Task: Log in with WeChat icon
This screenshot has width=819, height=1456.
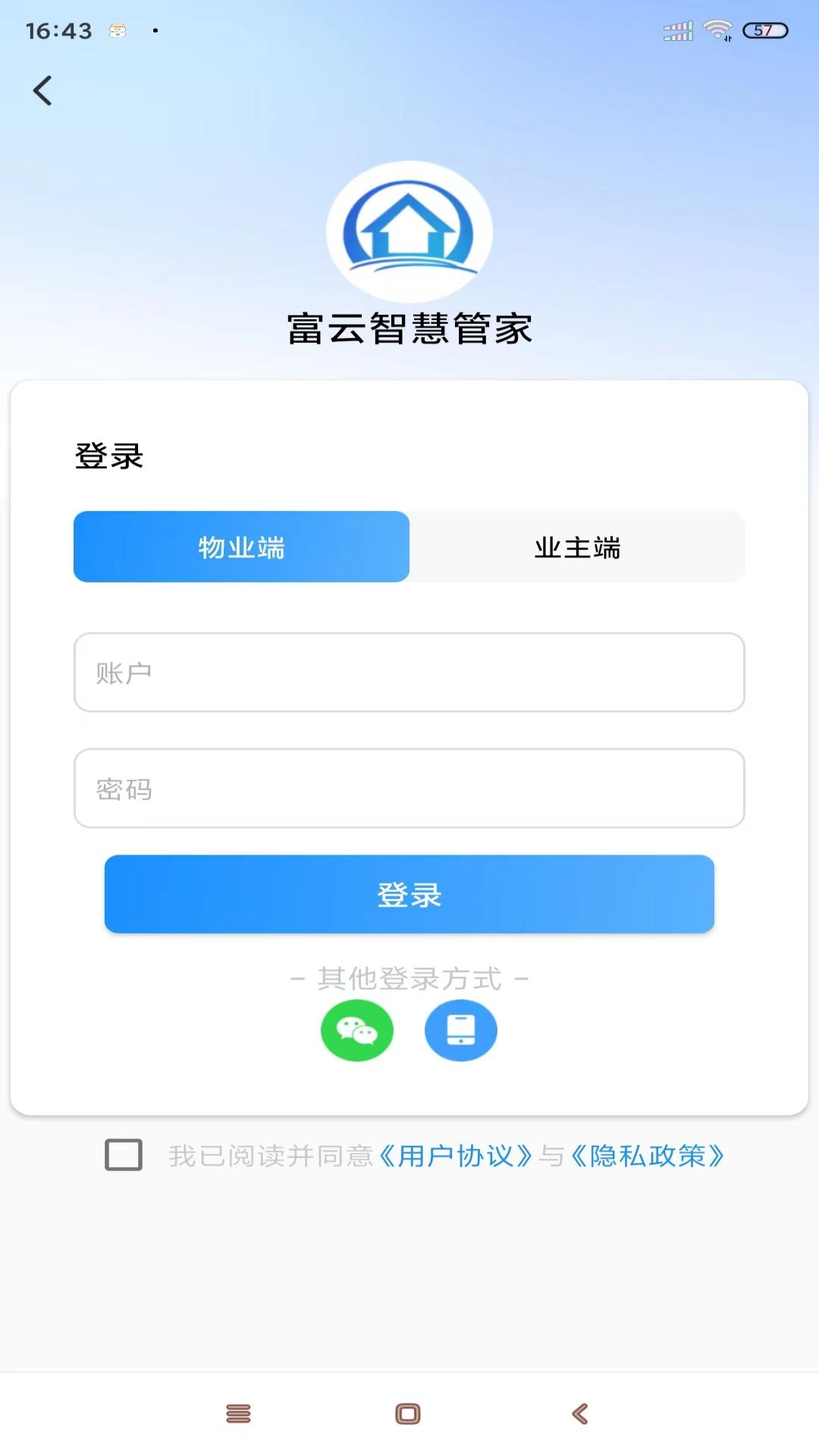Action: [357, 1031]
